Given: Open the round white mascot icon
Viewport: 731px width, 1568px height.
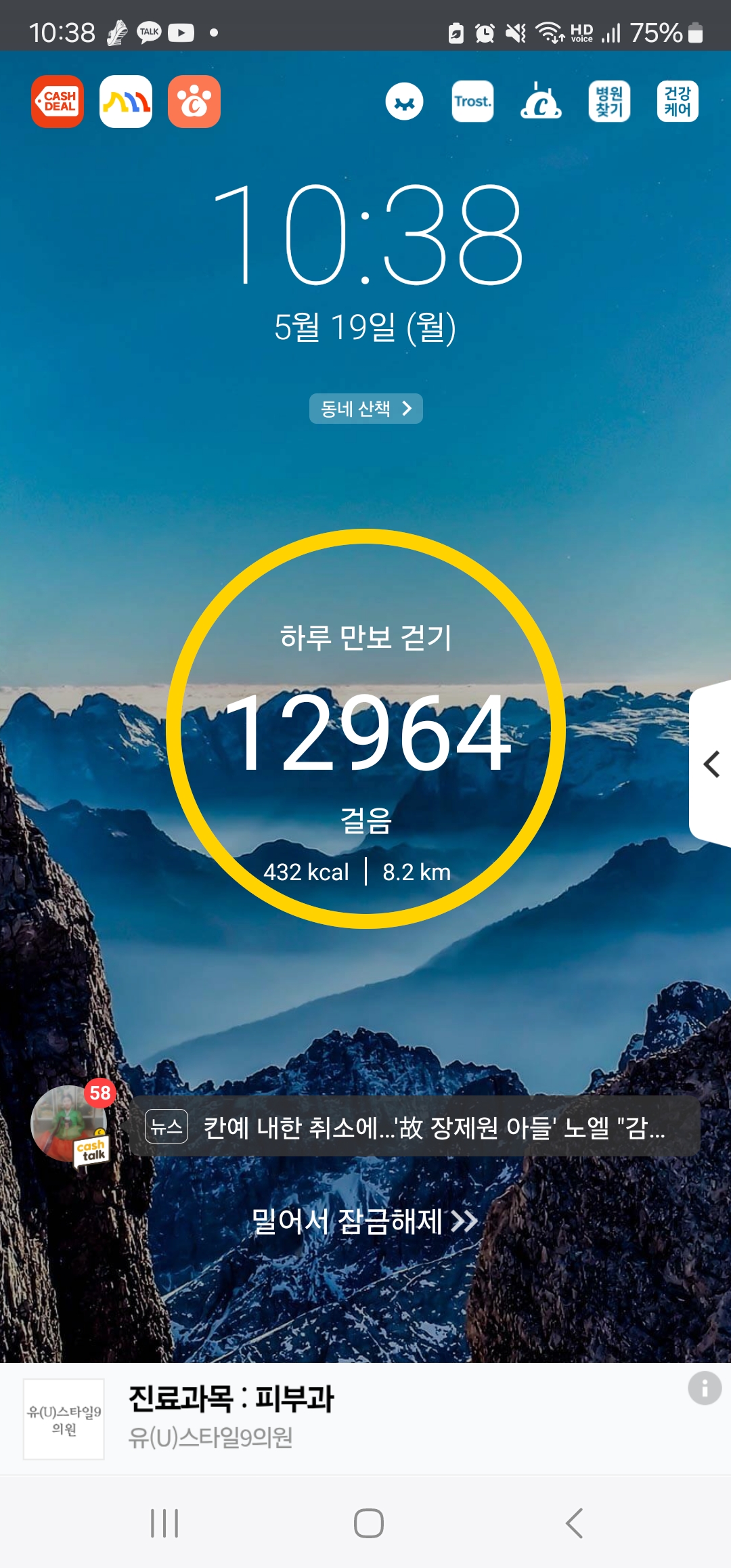Looking at the screenshot, I should 405,102.
